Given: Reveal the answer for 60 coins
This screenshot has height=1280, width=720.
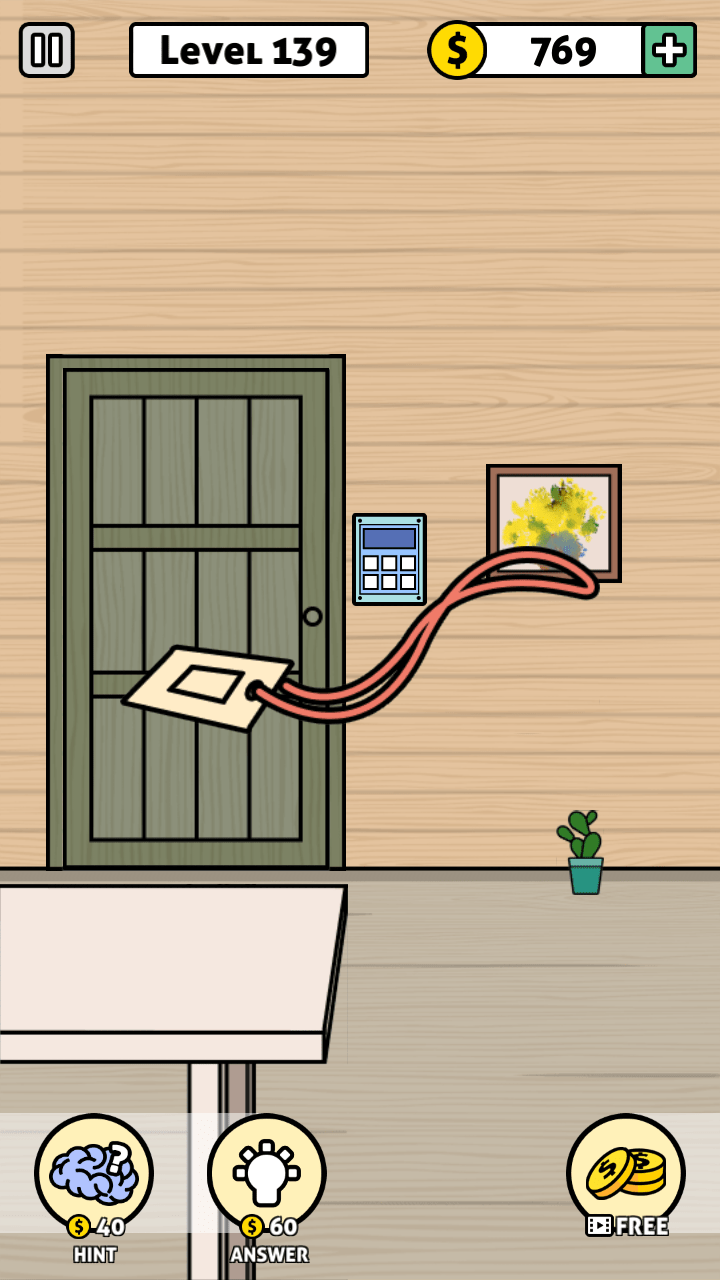Looking at the screenshot, I should coord(267,1173).
